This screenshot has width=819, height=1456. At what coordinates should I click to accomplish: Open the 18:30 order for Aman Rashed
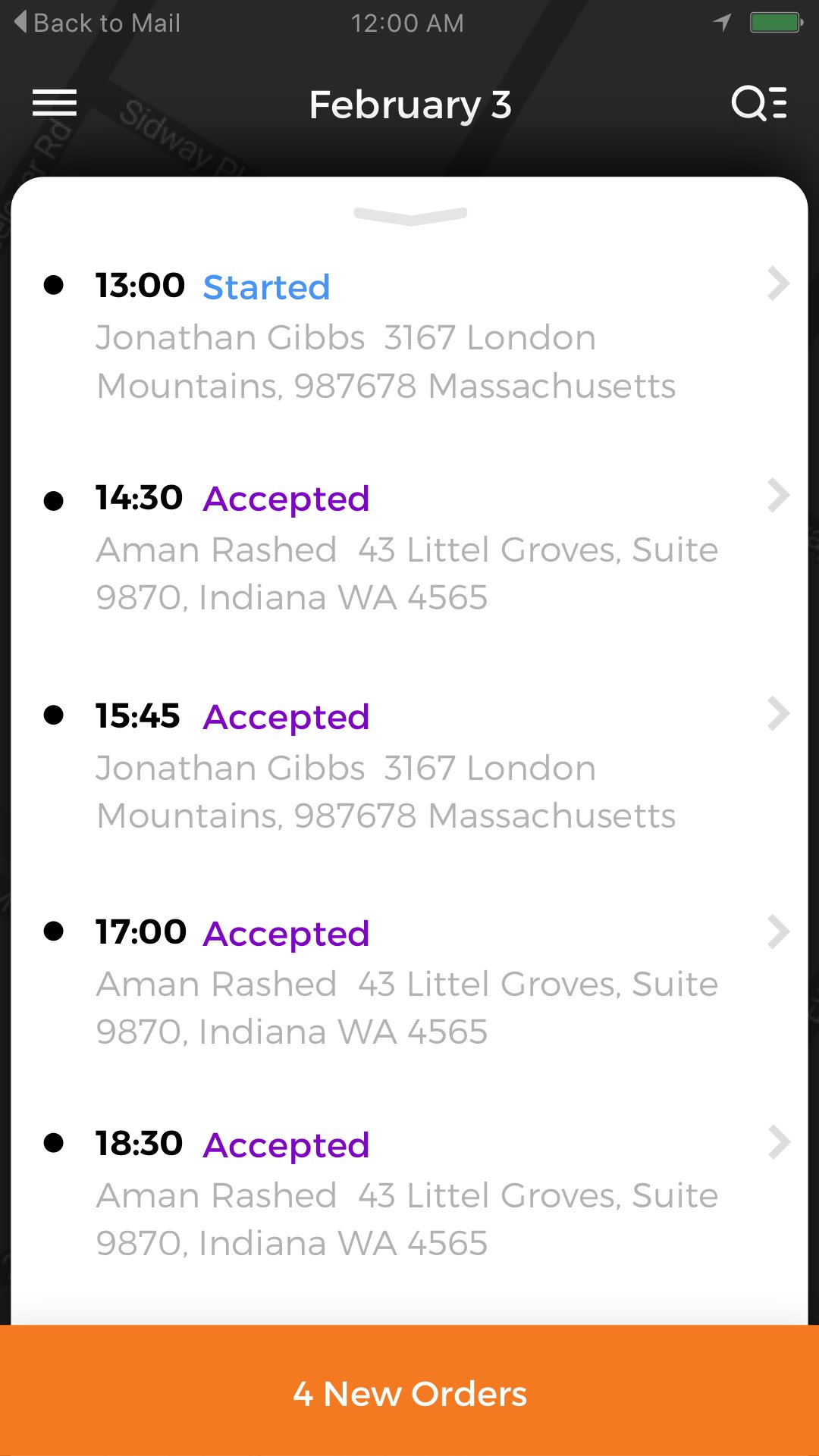[x=409, y=1193]
